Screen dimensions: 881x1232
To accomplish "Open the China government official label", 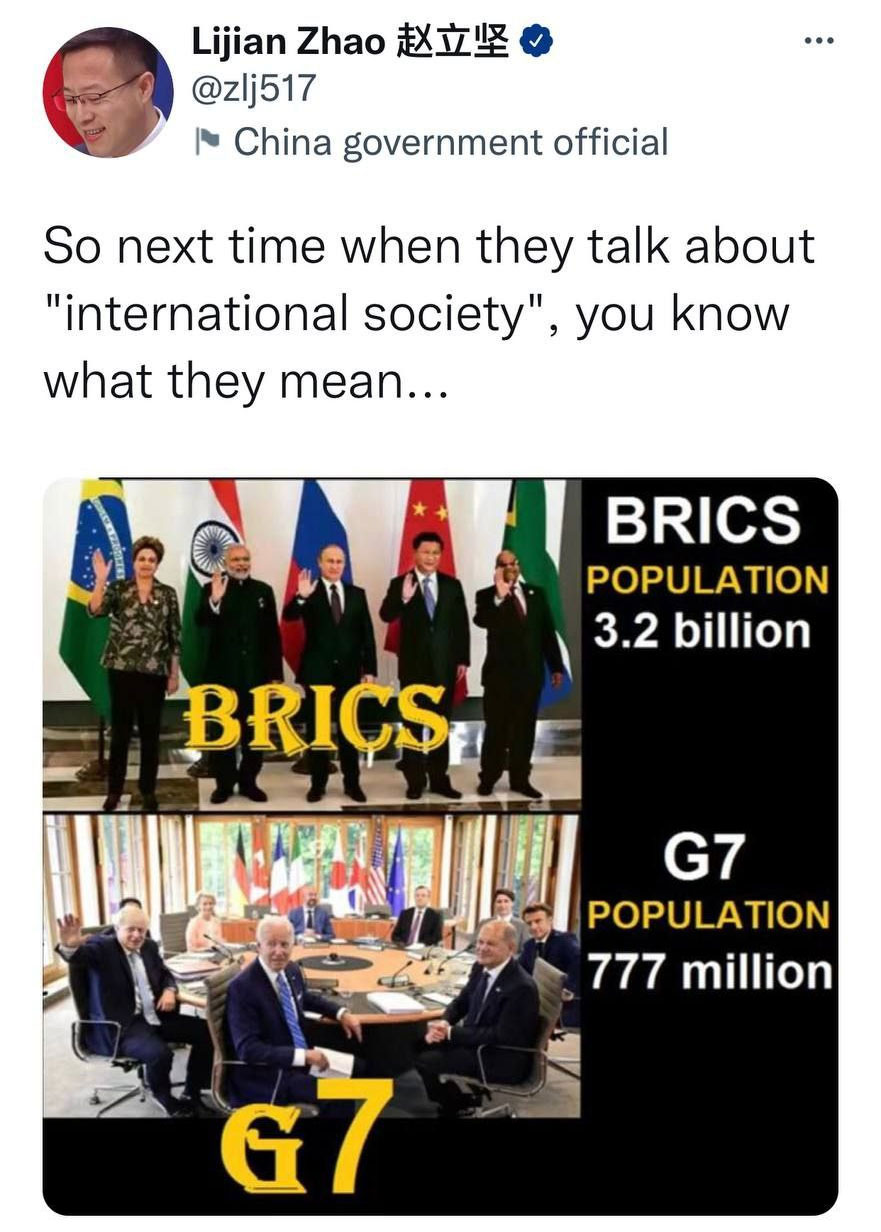I will click(x=450, y=141).
